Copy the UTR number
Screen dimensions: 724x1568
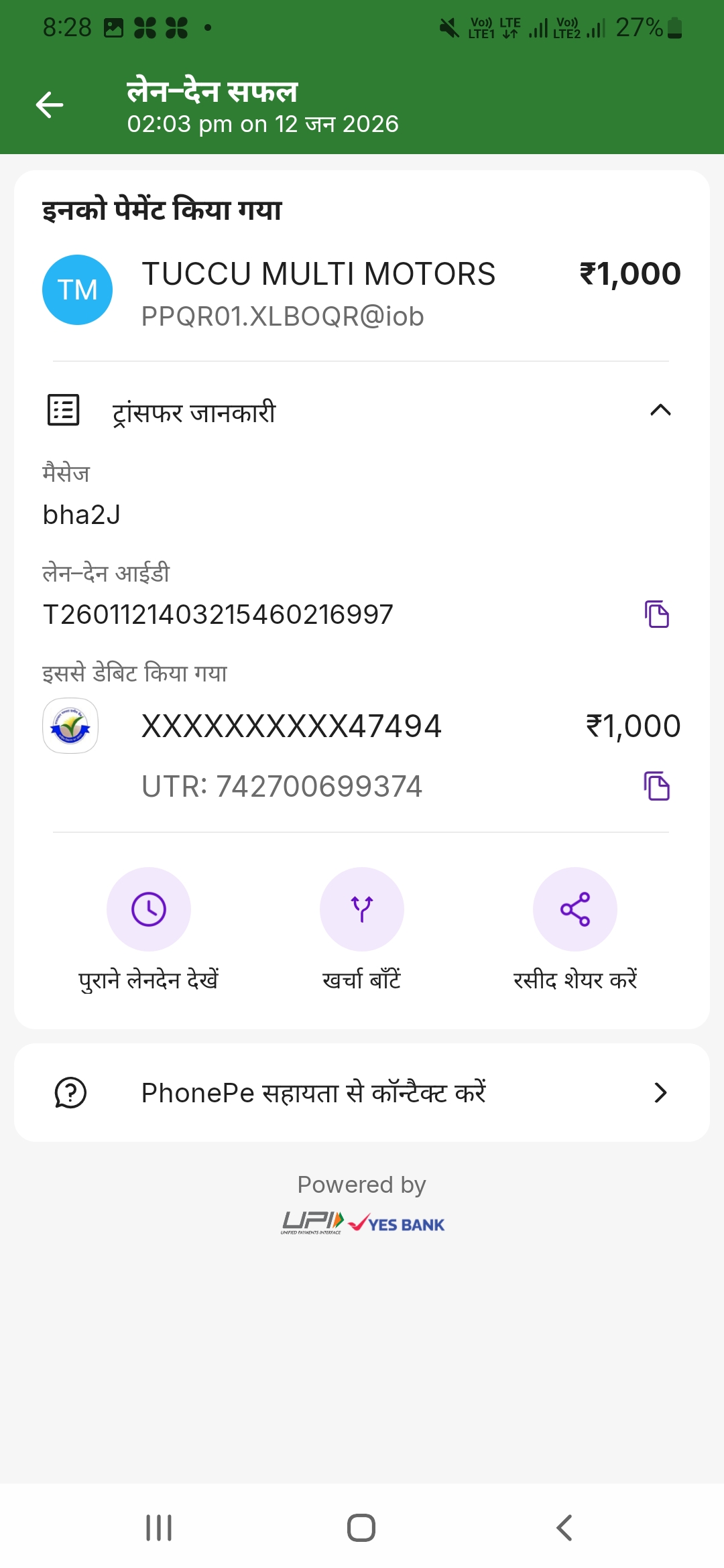657,786
